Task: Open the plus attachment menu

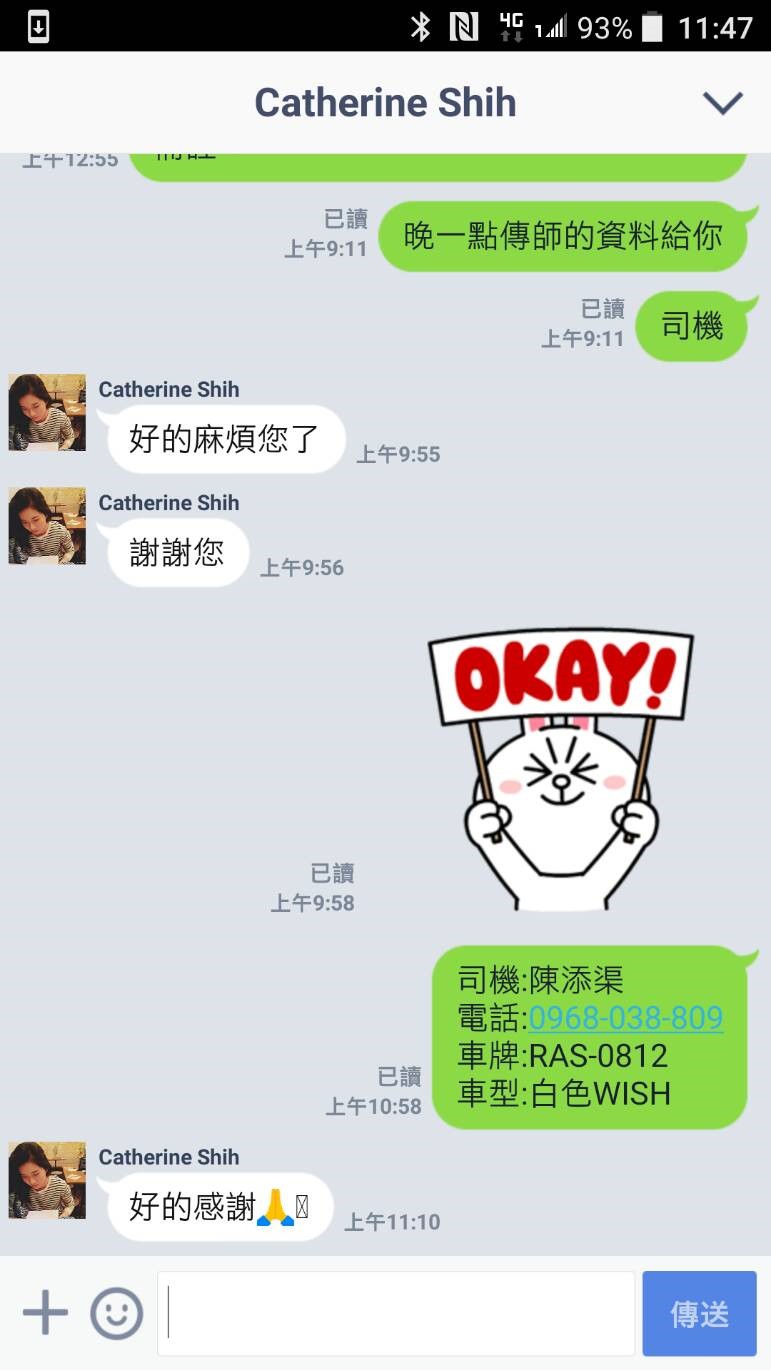Action: tap(45, 1312)
